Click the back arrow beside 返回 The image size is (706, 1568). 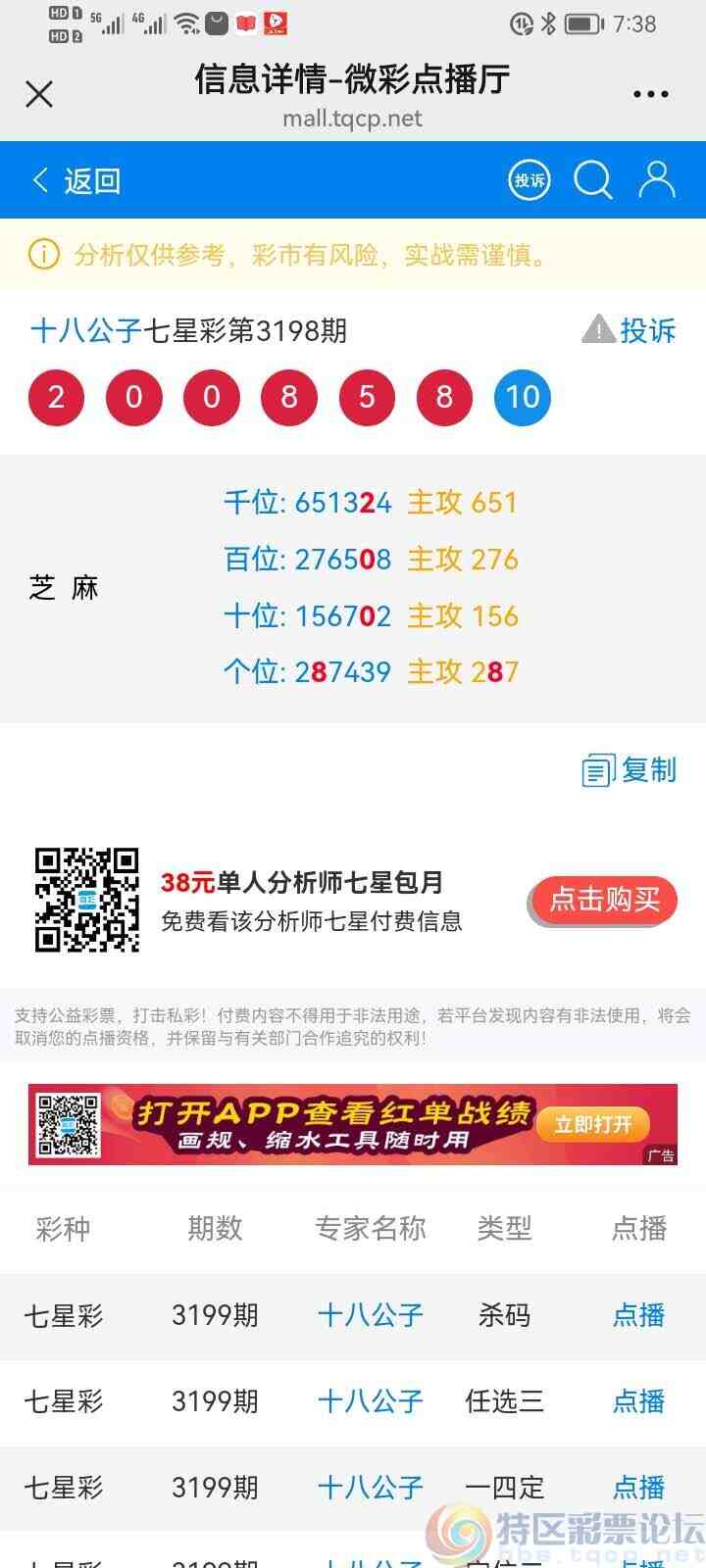(39, 180)
